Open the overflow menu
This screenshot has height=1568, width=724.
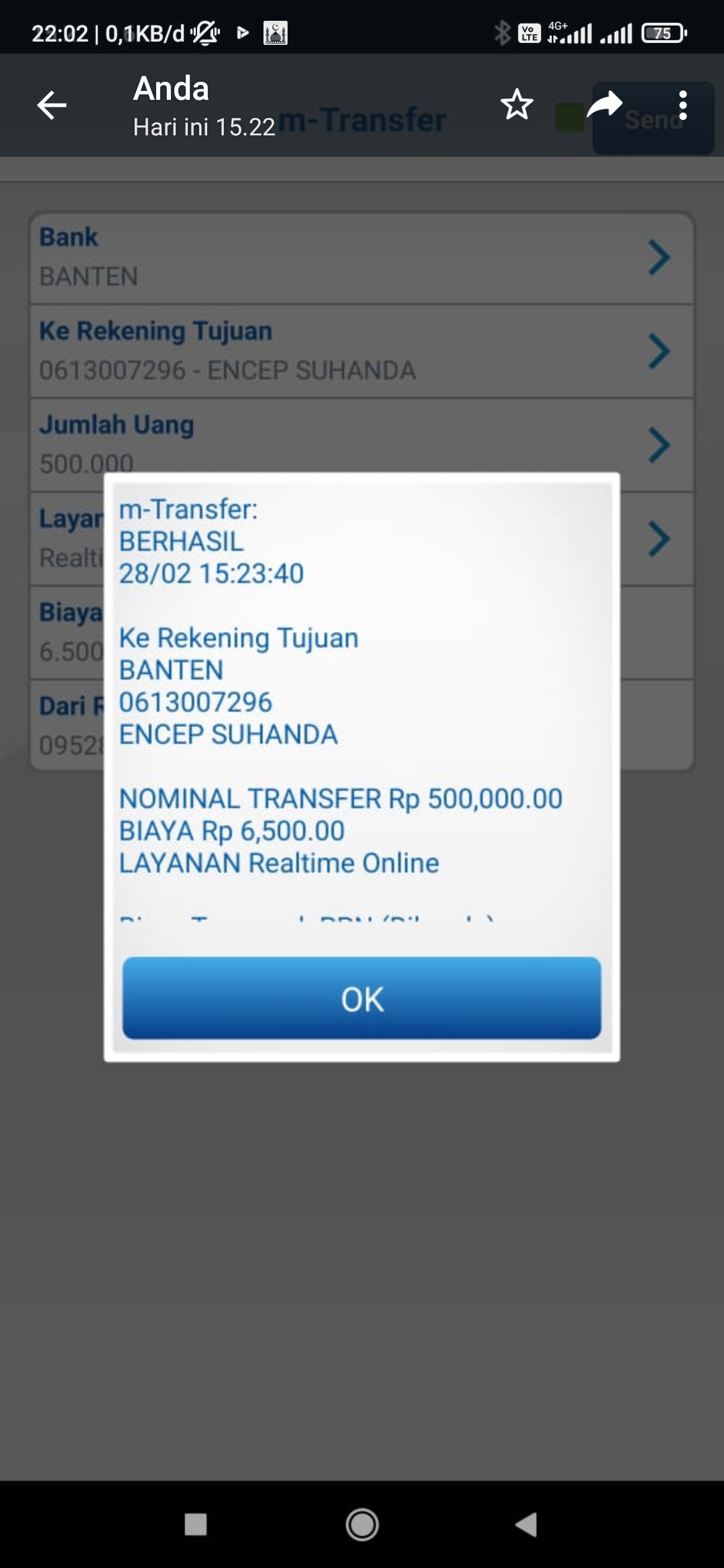point(682,105)
